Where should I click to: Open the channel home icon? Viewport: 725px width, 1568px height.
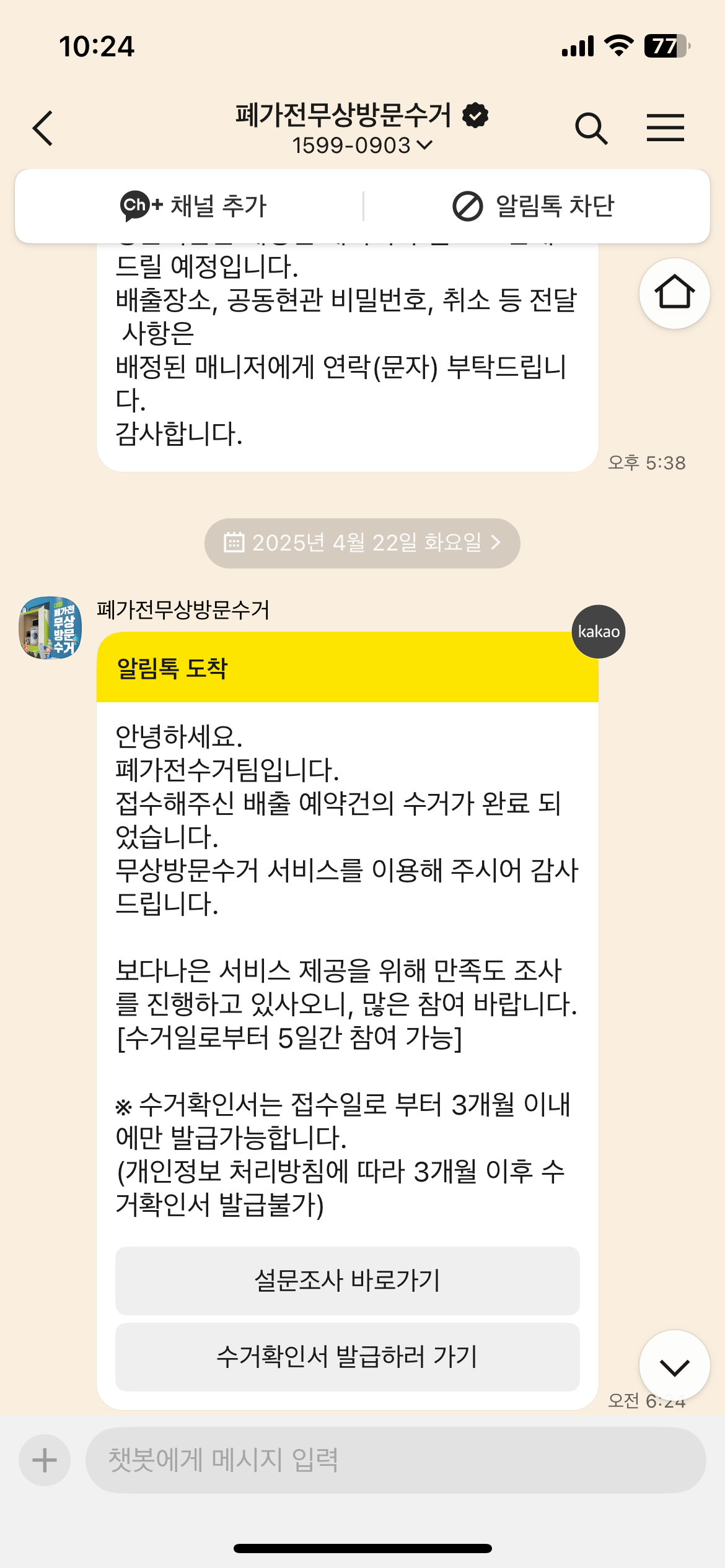pyautogui.click(x=674, y=293)
